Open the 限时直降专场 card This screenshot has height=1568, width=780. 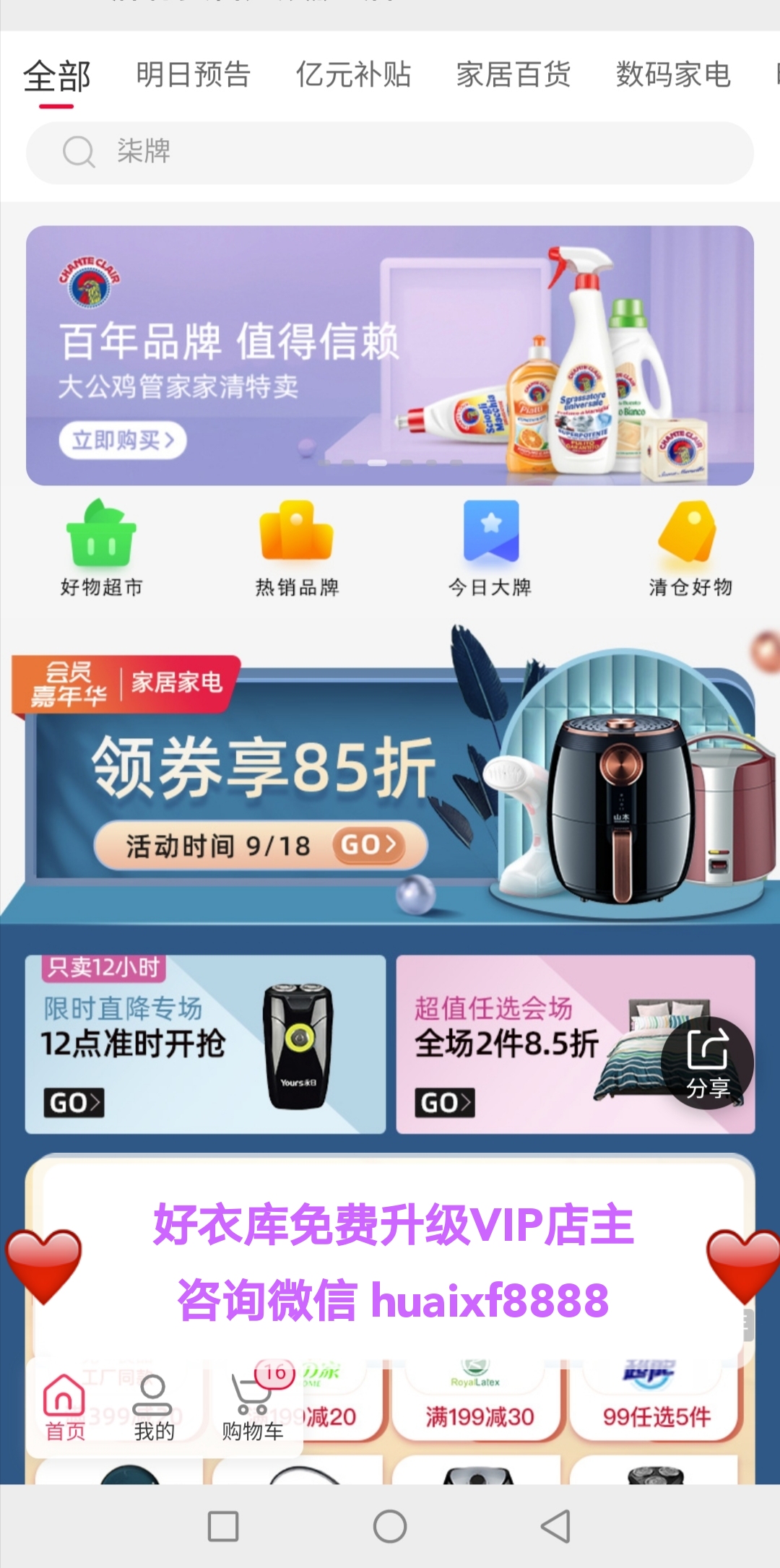tap(205, 1044)
